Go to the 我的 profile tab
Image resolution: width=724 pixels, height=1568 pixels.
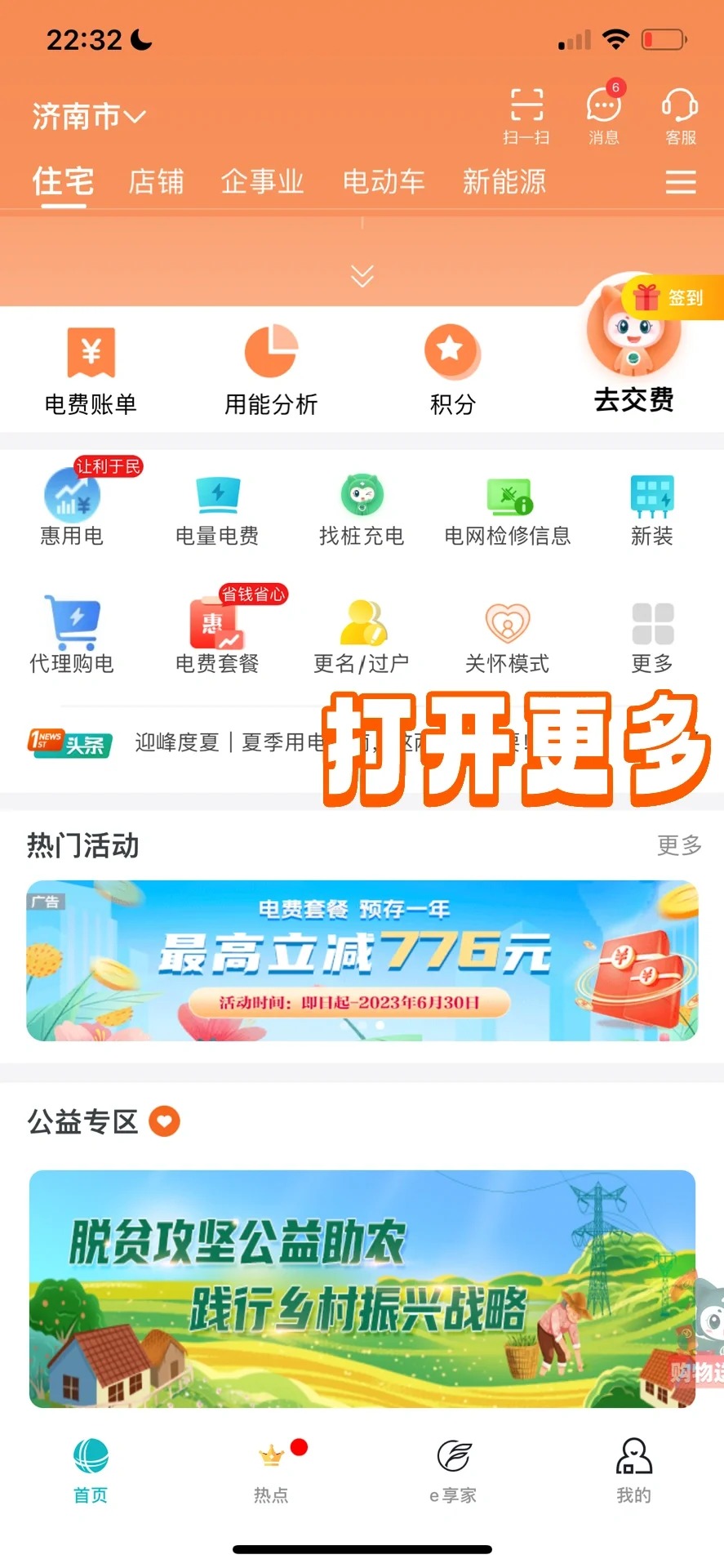click(x=633, y=1472)
